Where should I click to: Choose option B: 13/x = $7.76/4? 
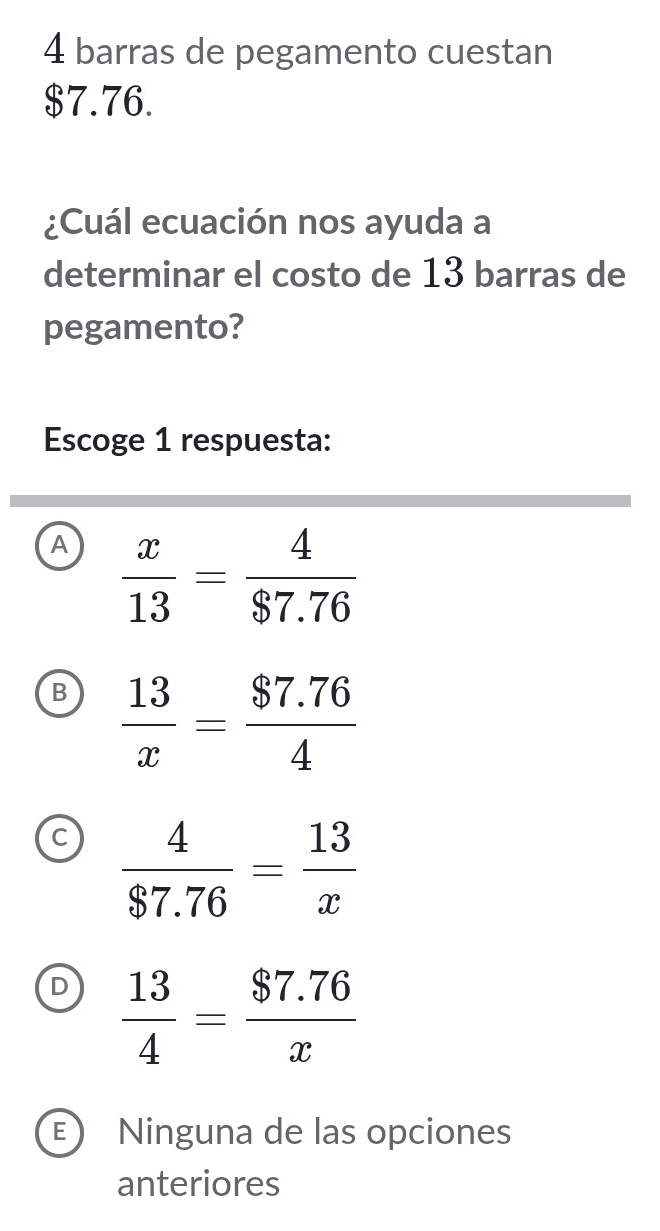[x=62, y=692]
